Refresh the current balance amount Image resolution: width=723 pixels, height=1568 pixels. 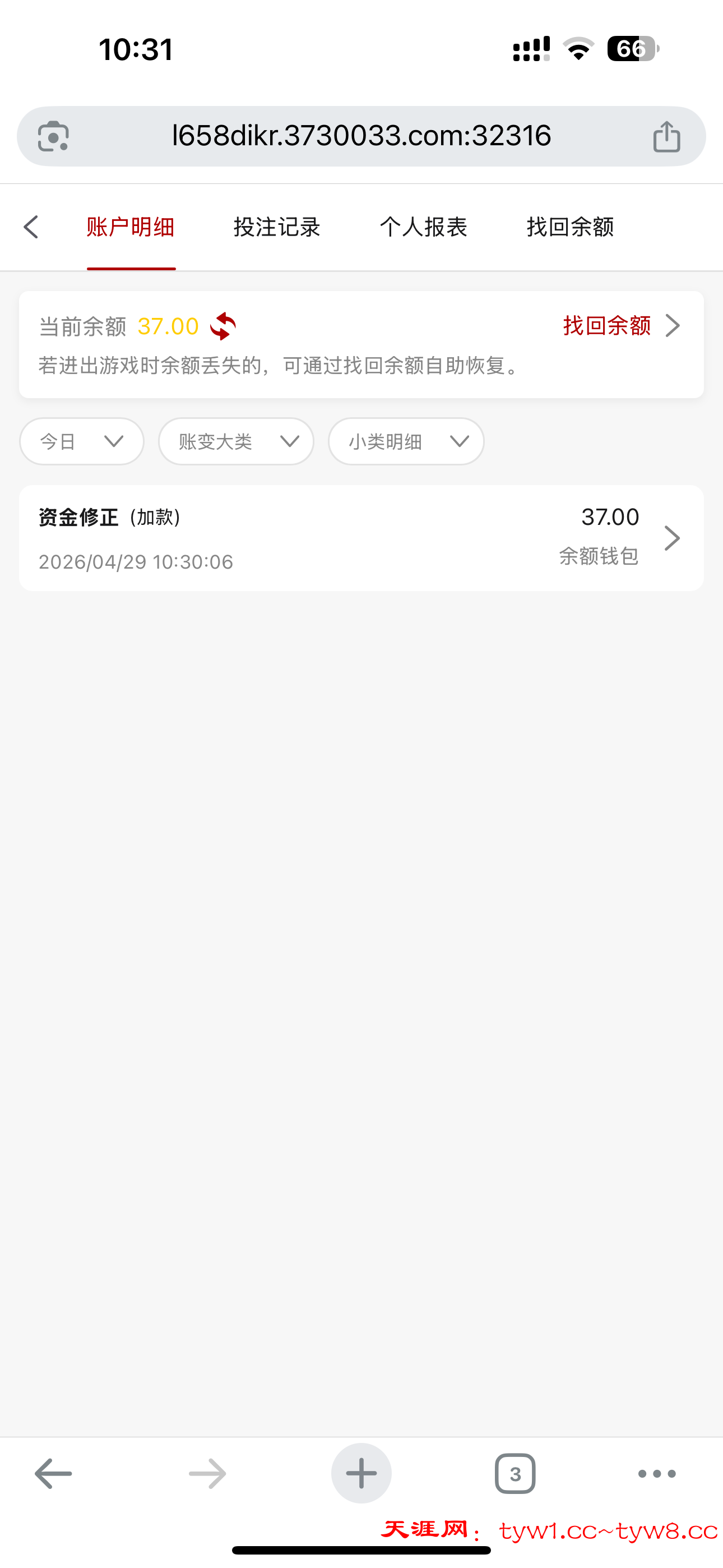point(224,326)
